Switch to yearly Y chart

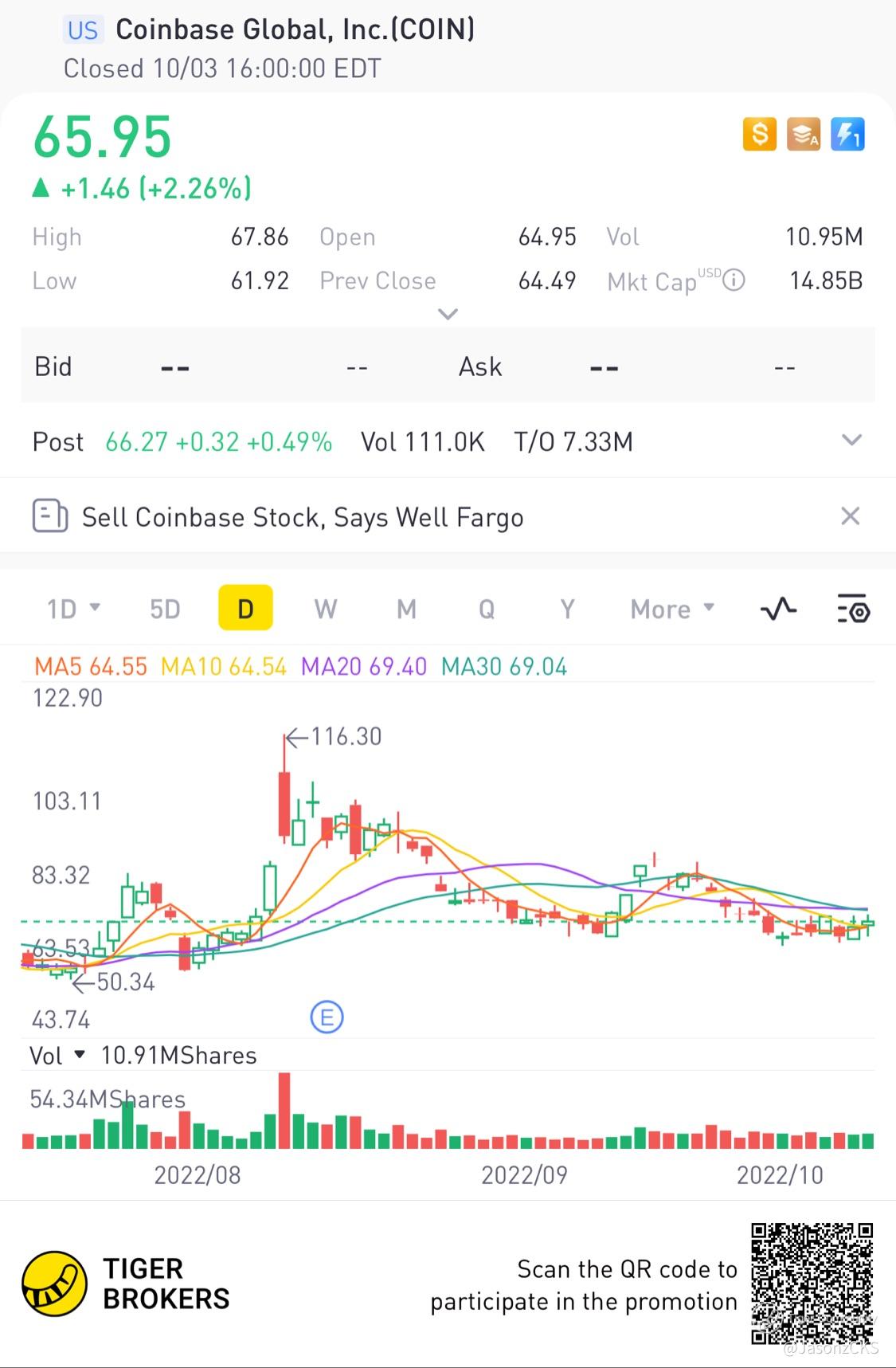566,609
